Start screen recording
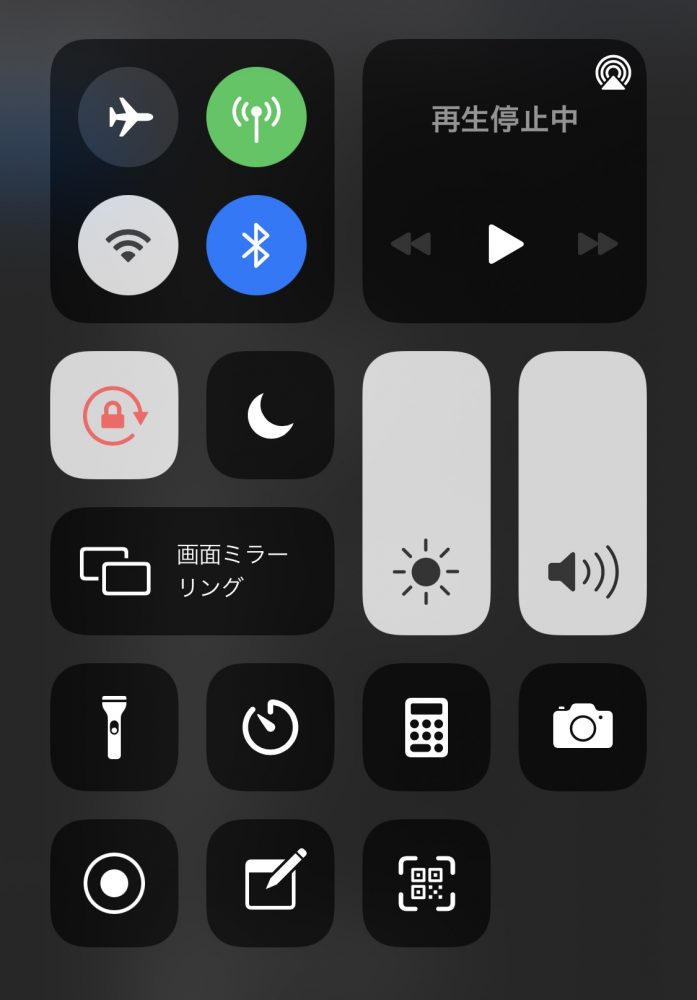The width and height of the screenshot is (697, 1000). tap(114, 883)
